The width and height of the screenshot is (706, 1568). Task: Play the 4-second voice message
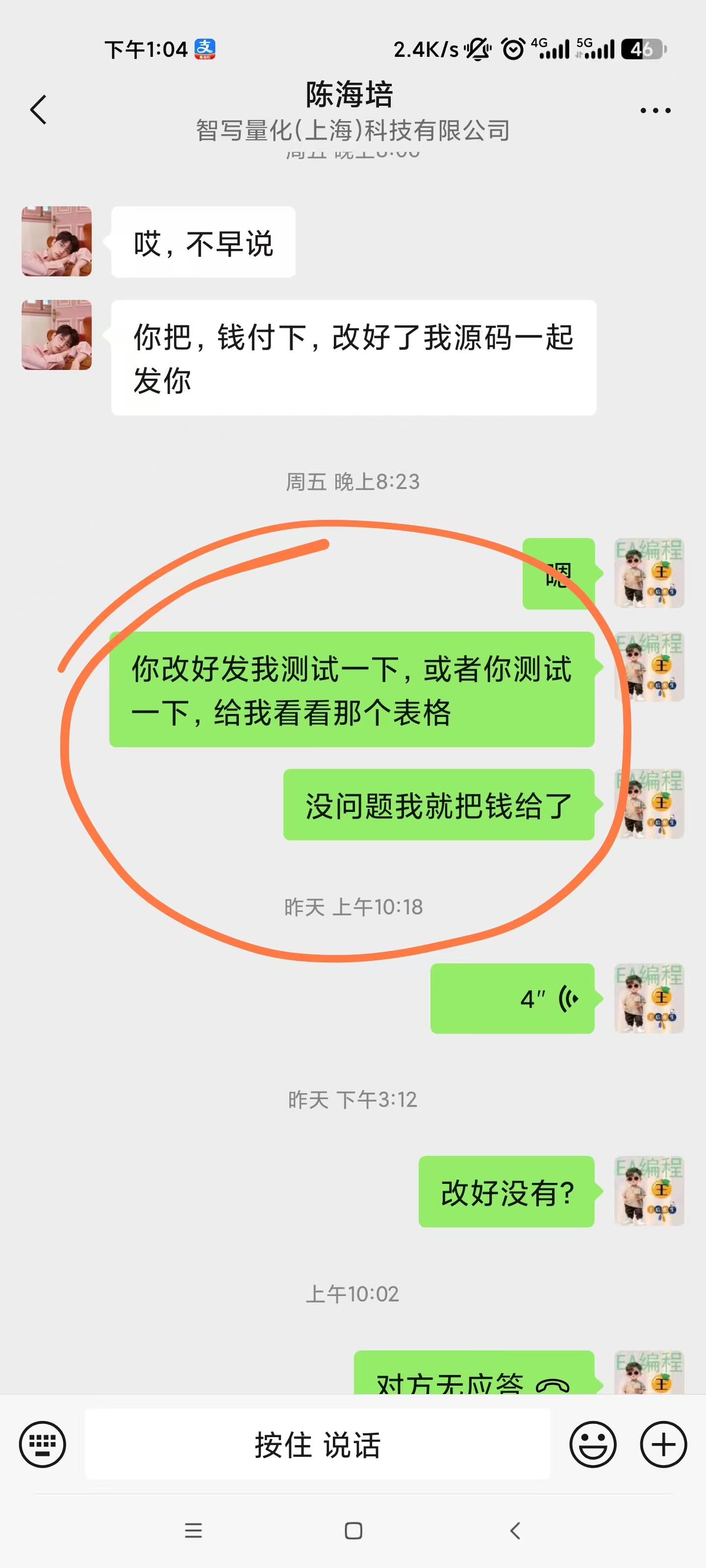coord(512,998)
